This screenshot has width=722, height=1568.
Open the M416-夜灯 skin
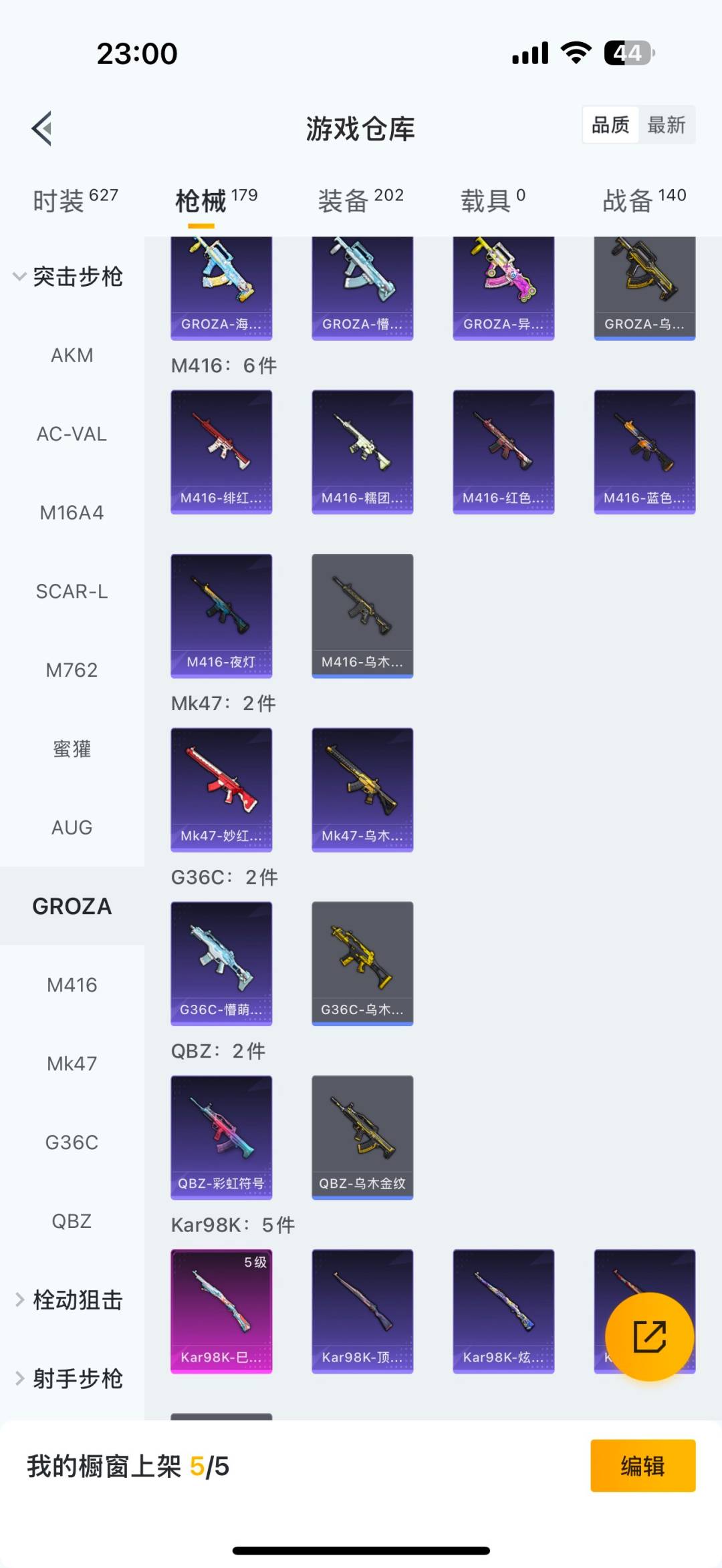click(x=221, y=615)
